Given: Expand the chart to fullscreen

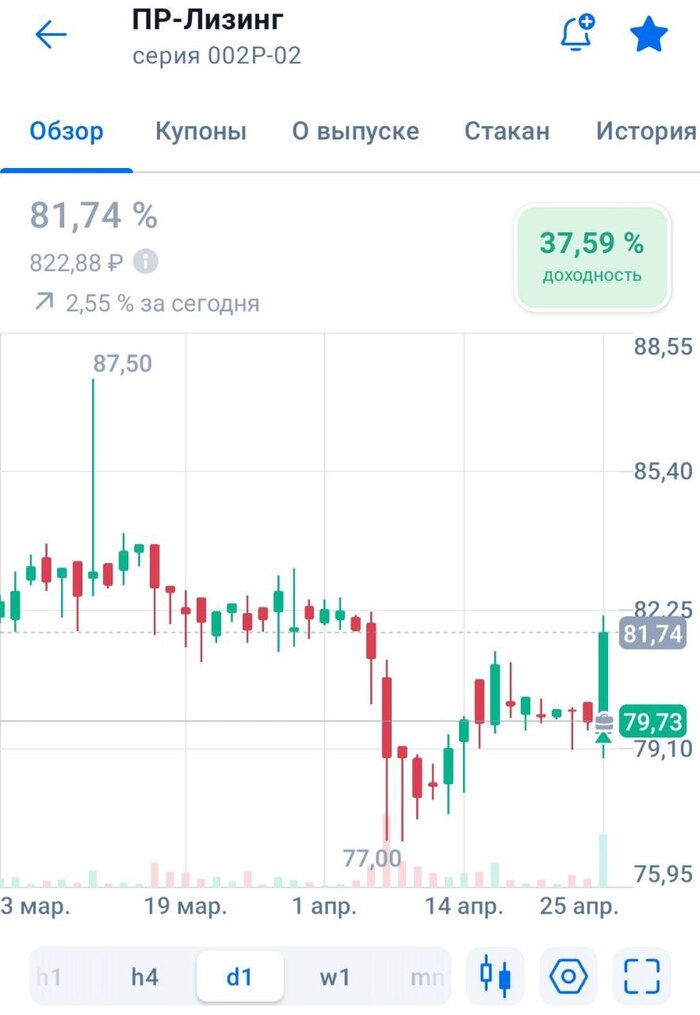Looking at the screenshot, I should (x=642, y=975).
